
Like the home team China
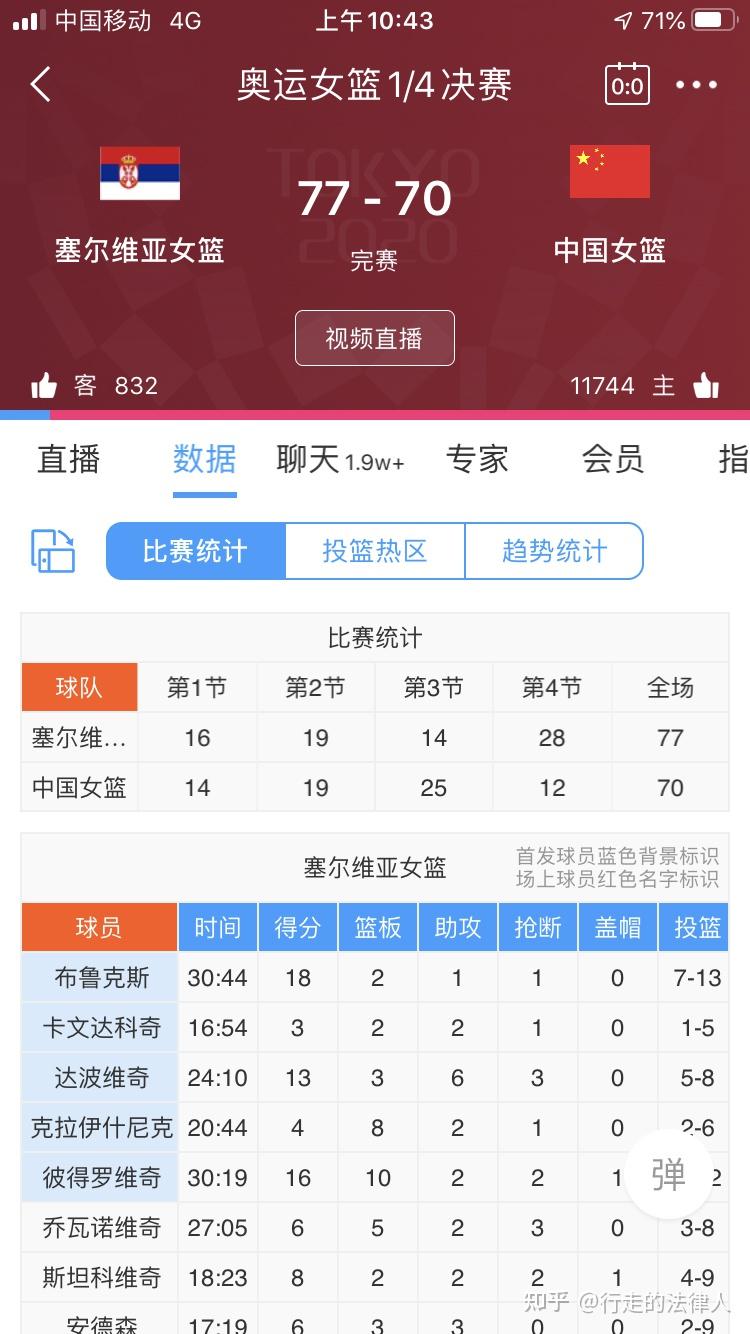(x=706, y=385)
